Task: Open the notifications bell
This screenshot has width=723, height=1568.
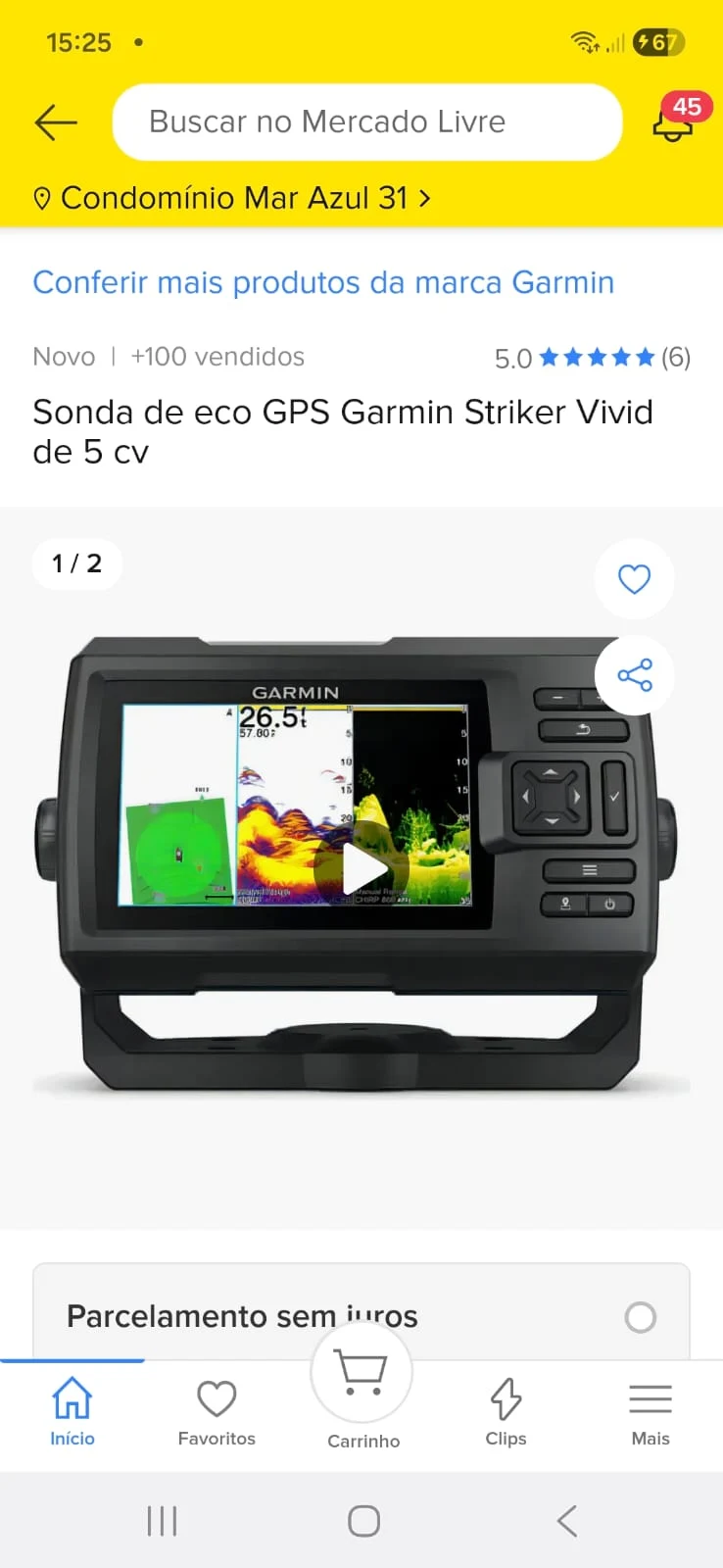Action: (674, 121)
